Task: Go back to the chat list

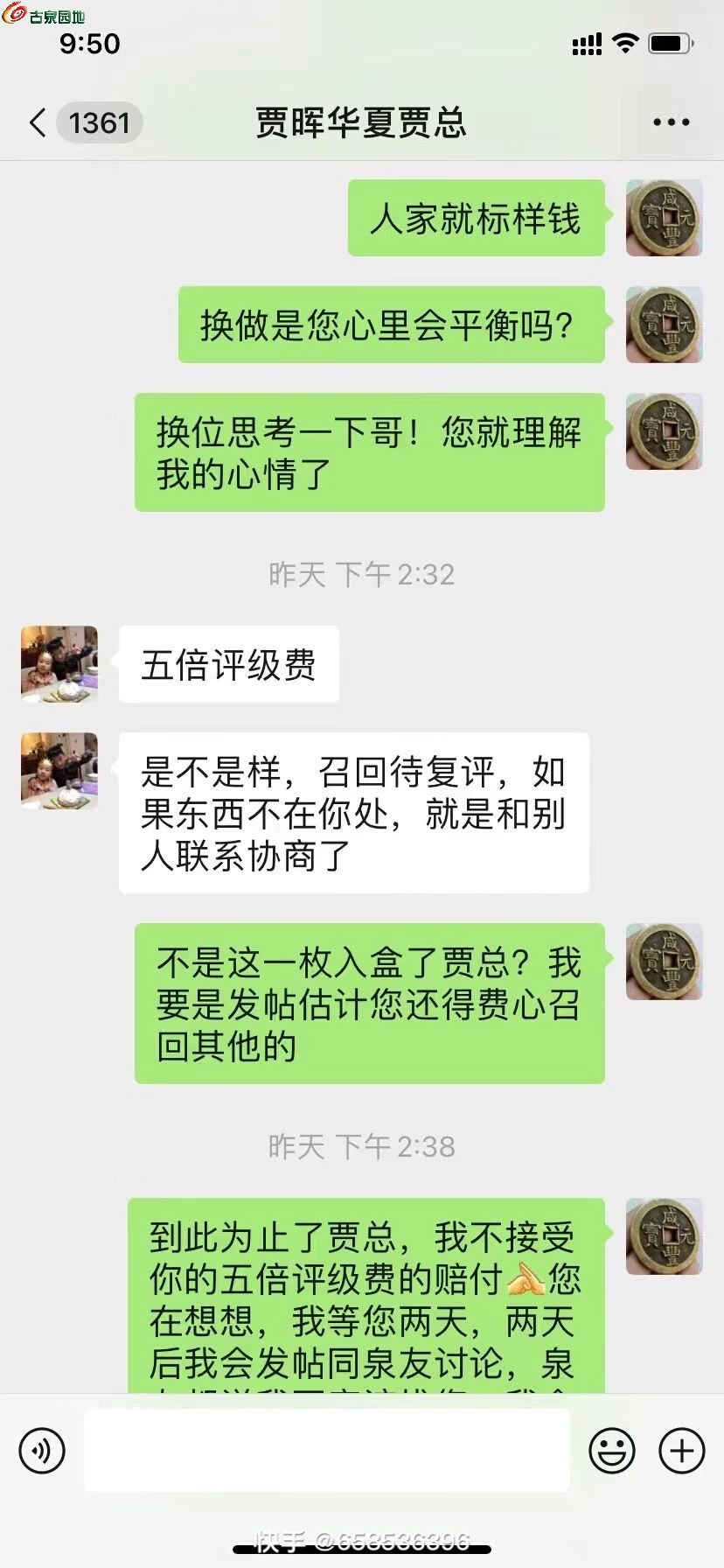Action: (38, 122)
